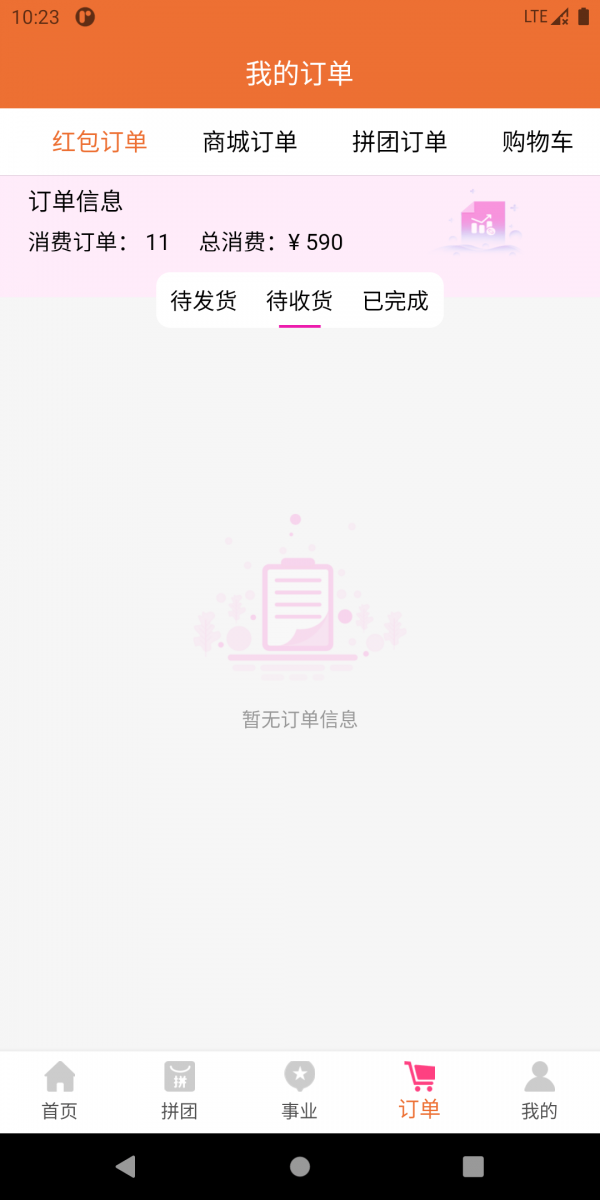Tap the system back button
This screenshot has width=600, height=1200.
(126, 1166)
